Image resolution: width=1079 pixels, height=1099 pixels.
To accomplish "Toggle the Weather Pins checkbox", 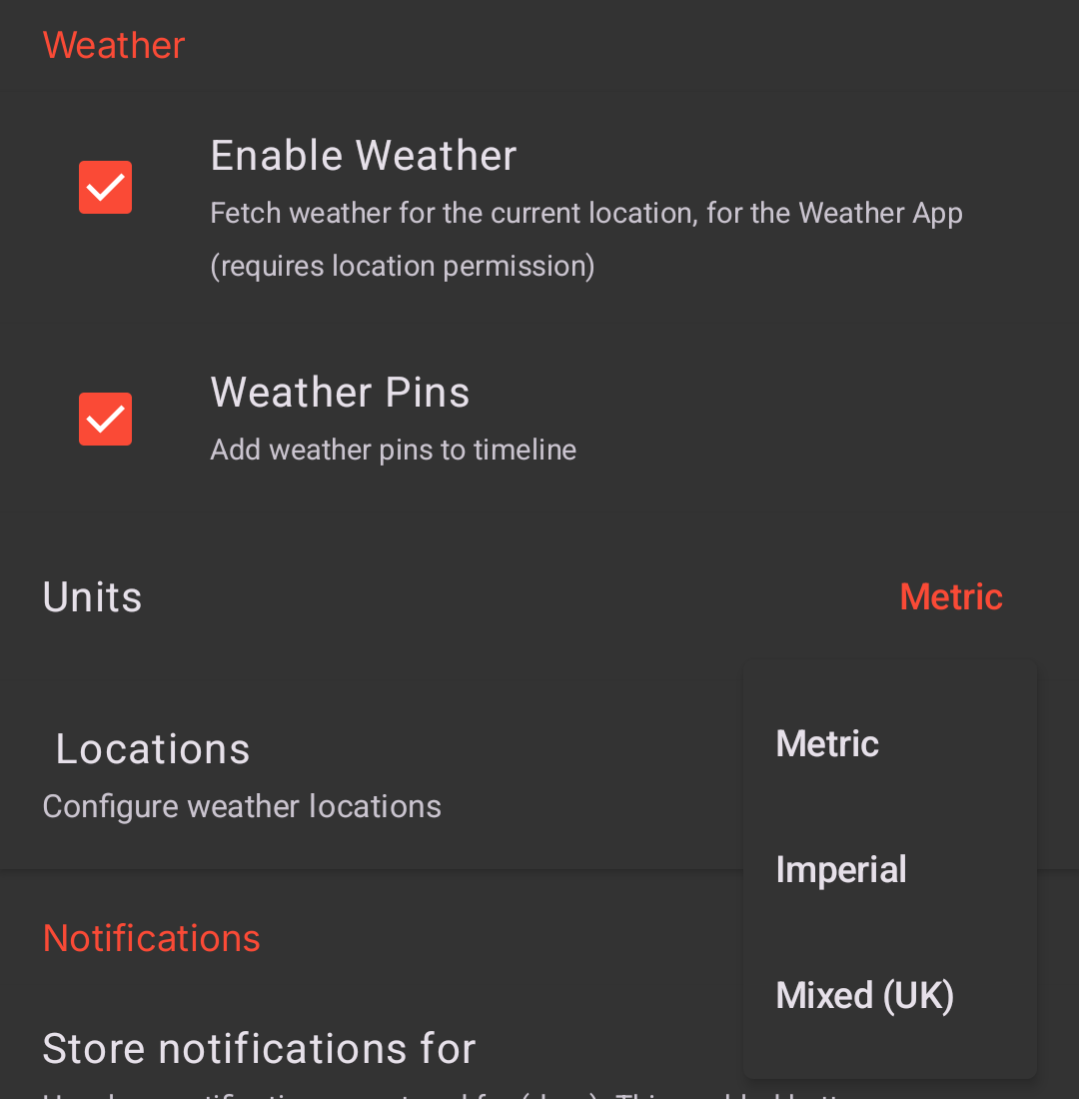I will 105,419.
